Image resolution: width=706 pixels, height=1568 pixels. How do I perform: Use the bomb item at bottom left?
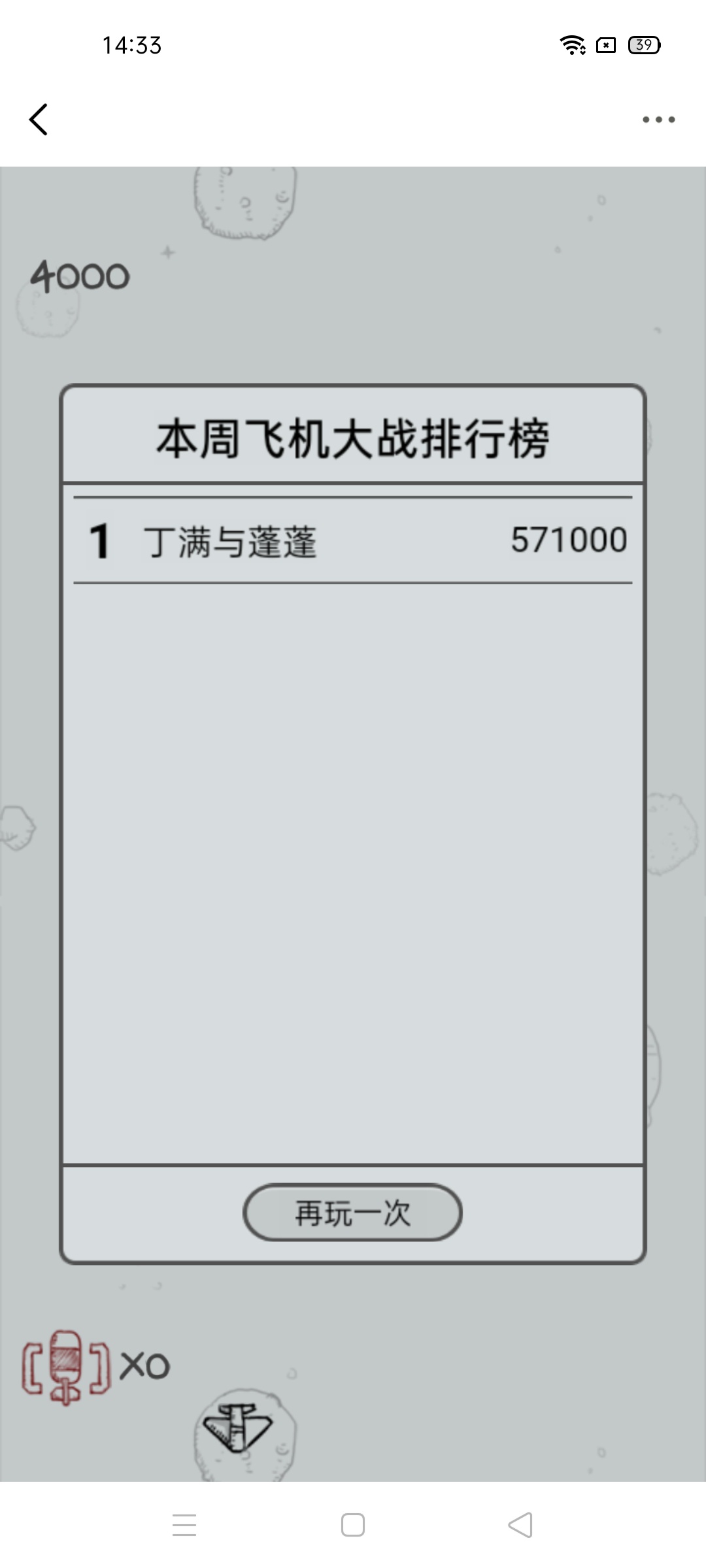[65, 1367]
